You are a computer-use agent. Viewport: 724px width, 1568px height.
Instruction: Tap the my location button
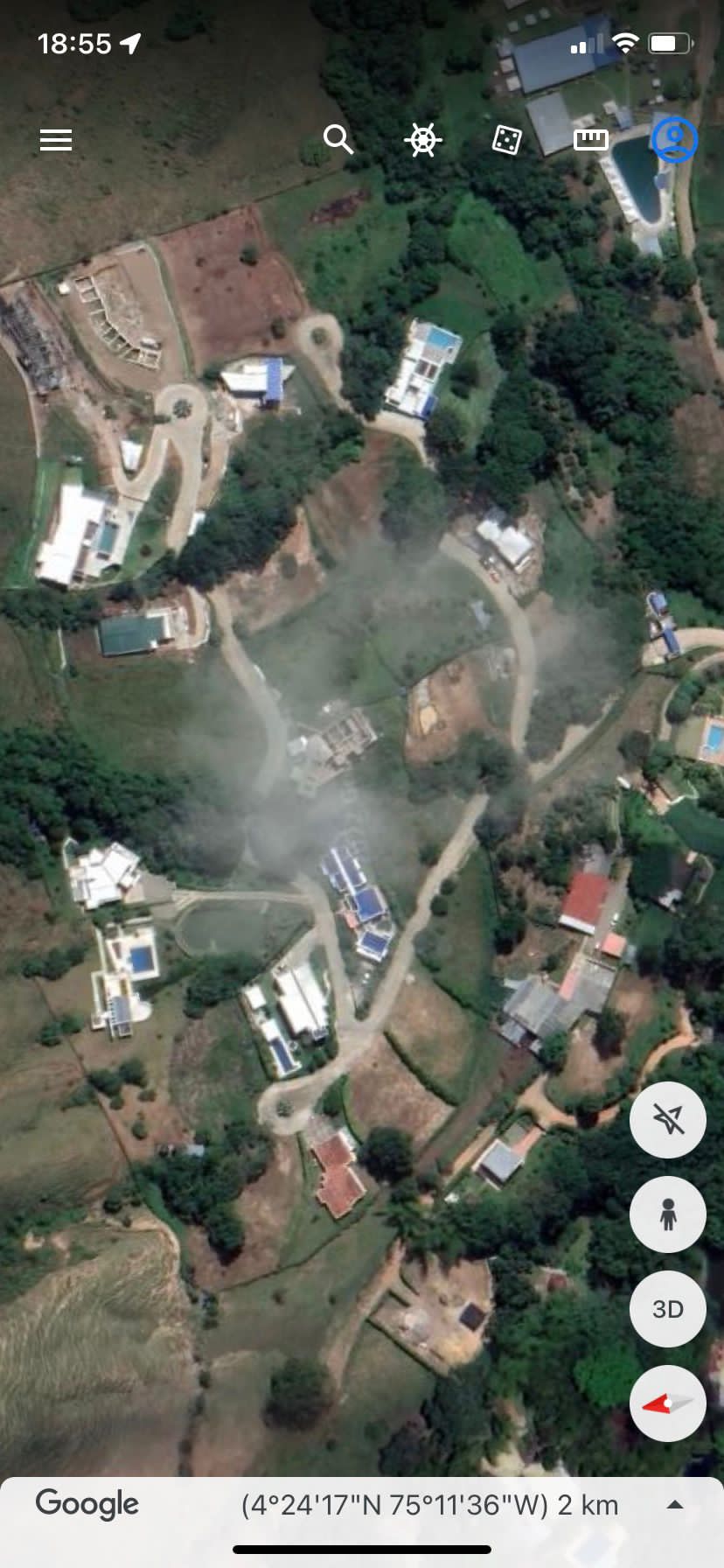click(x=668, y=1120)
